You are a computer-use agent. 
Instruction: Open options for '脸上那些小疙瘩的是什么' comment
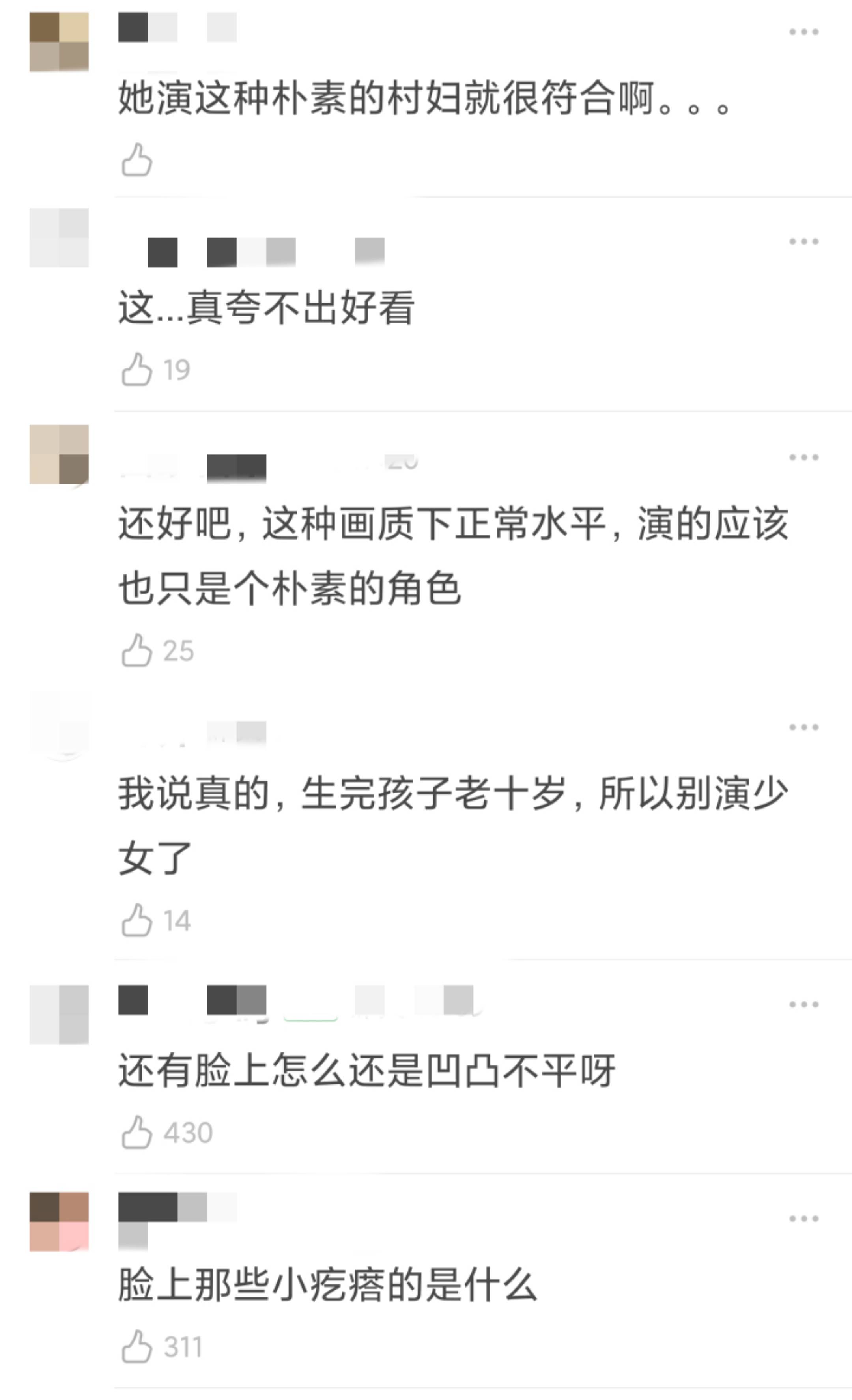(x=803, y=1219)
